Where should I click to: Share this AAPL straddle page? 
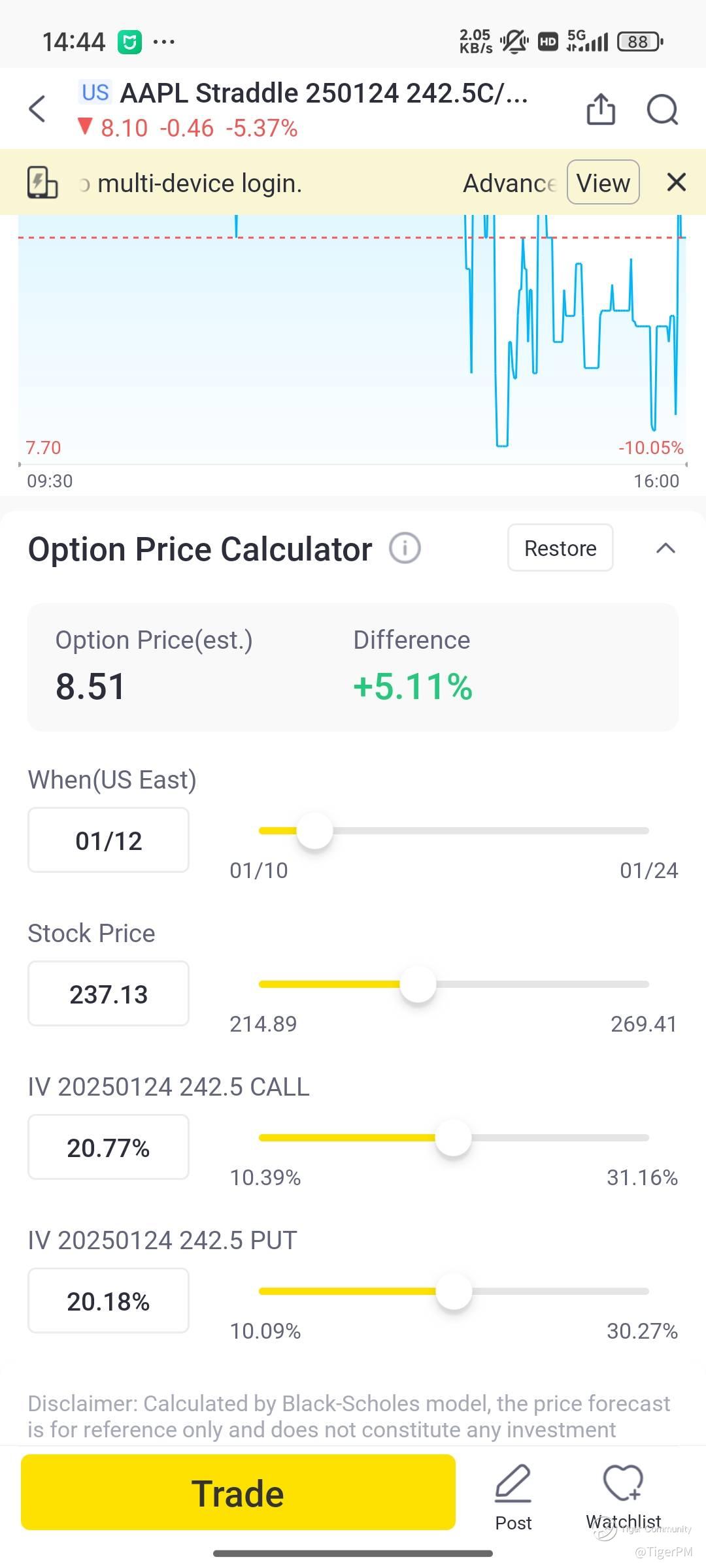point(601,108)
